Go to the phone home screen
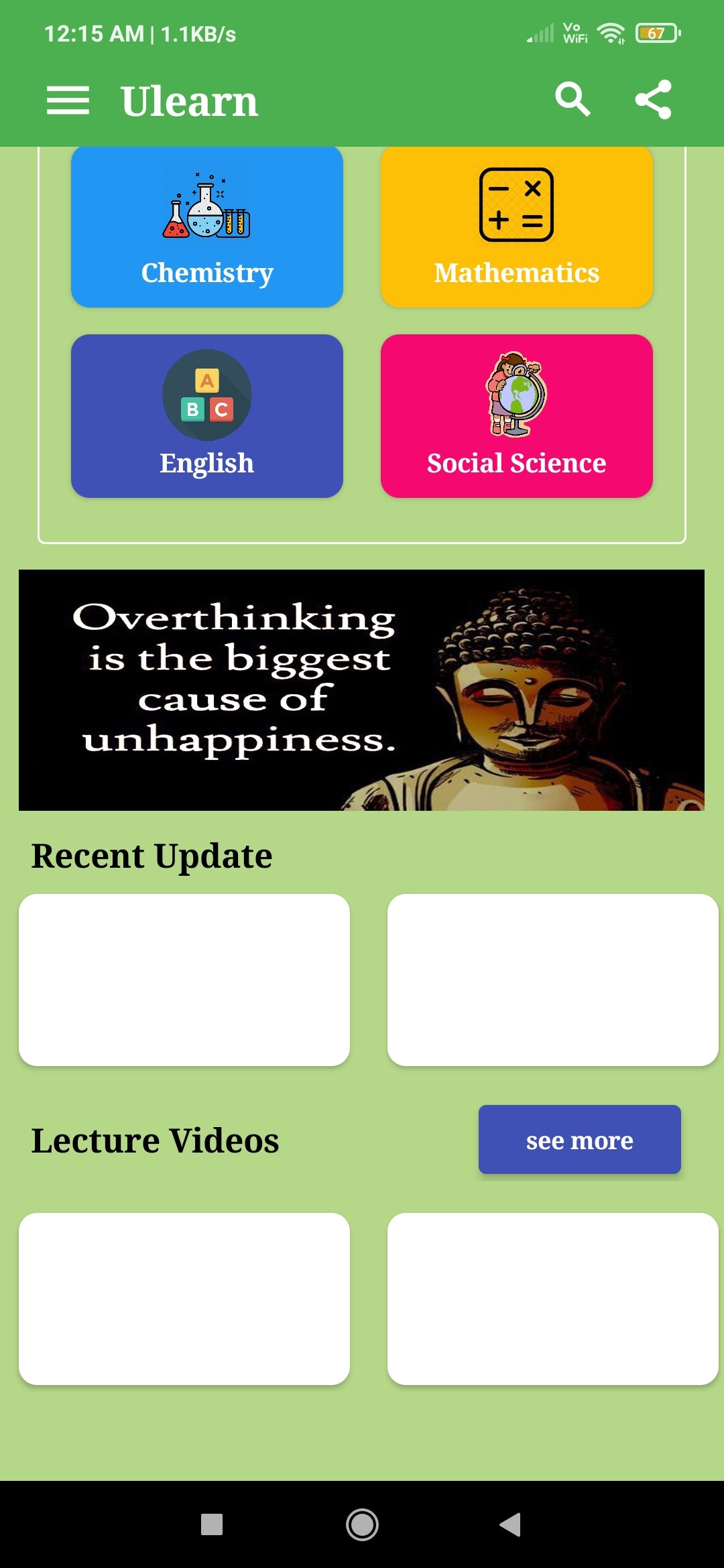724x1568 pixels. tap(362, 1524)
